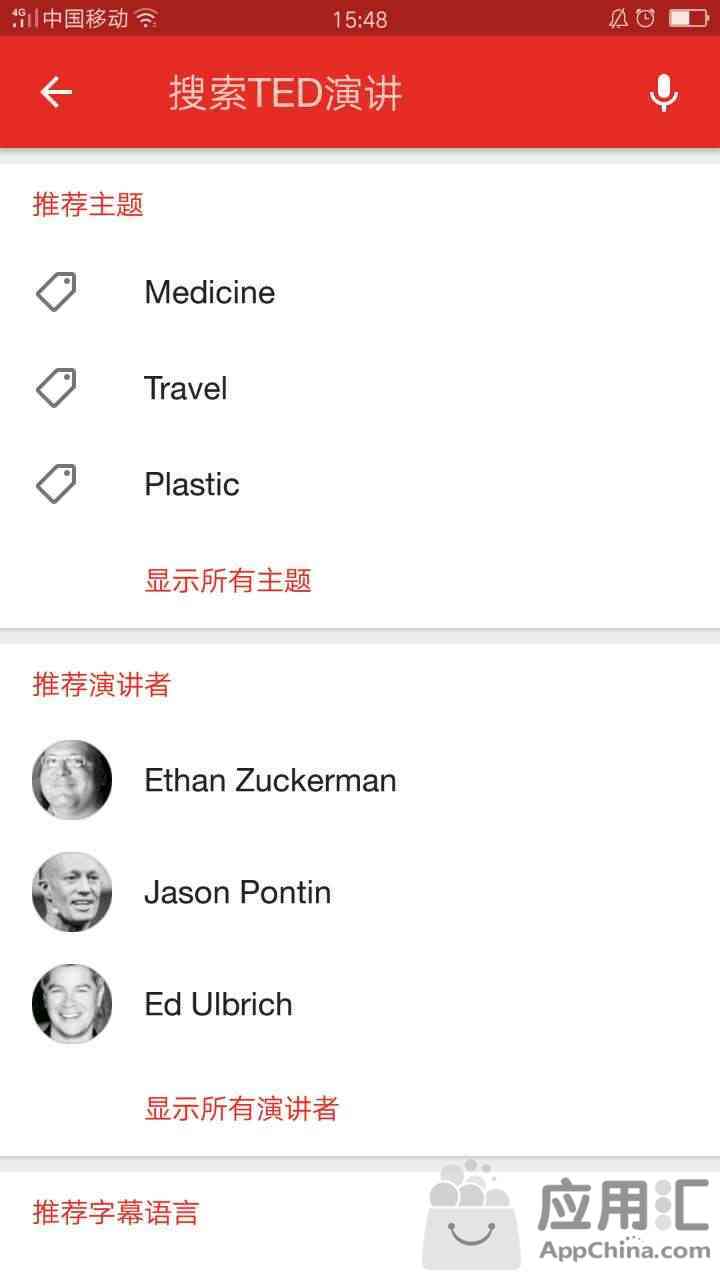This screenshot has height=1280, width=720.
Task: Tap the microphone for voice search
Action: tap(663, 93)
